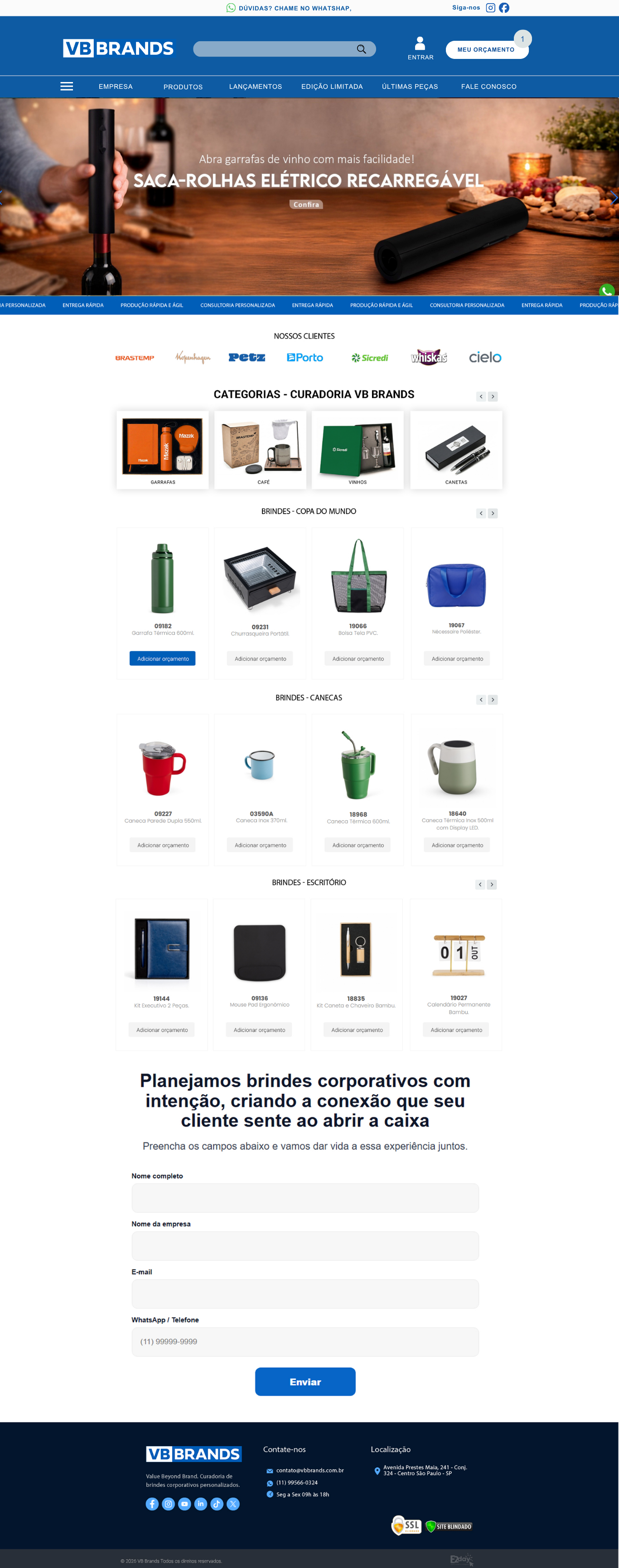
Task: Add Kit Executivo 2 Peças to orçamento
Action: click(162, 1030)
